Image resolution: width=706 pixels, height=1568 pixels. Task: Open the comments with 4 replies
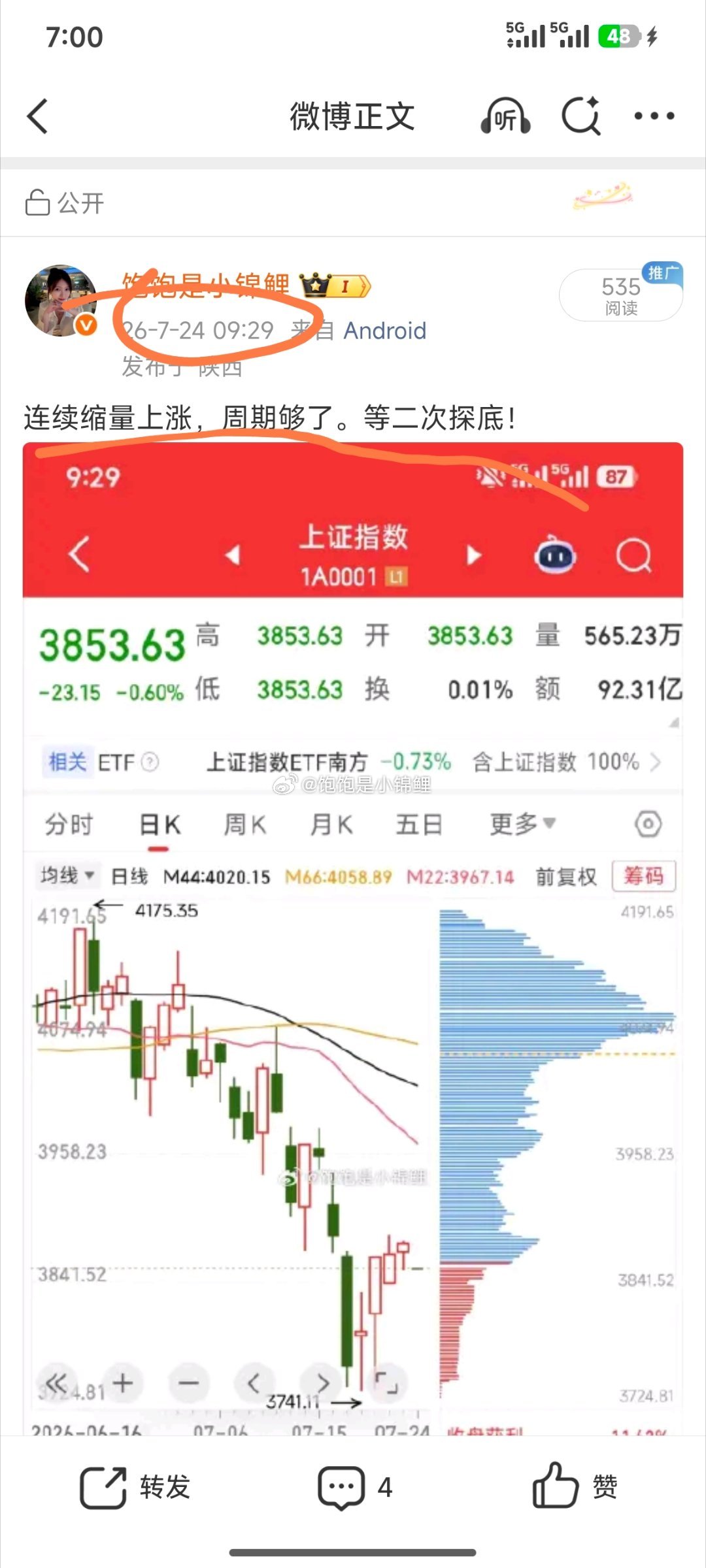[x=355, y=1488]
